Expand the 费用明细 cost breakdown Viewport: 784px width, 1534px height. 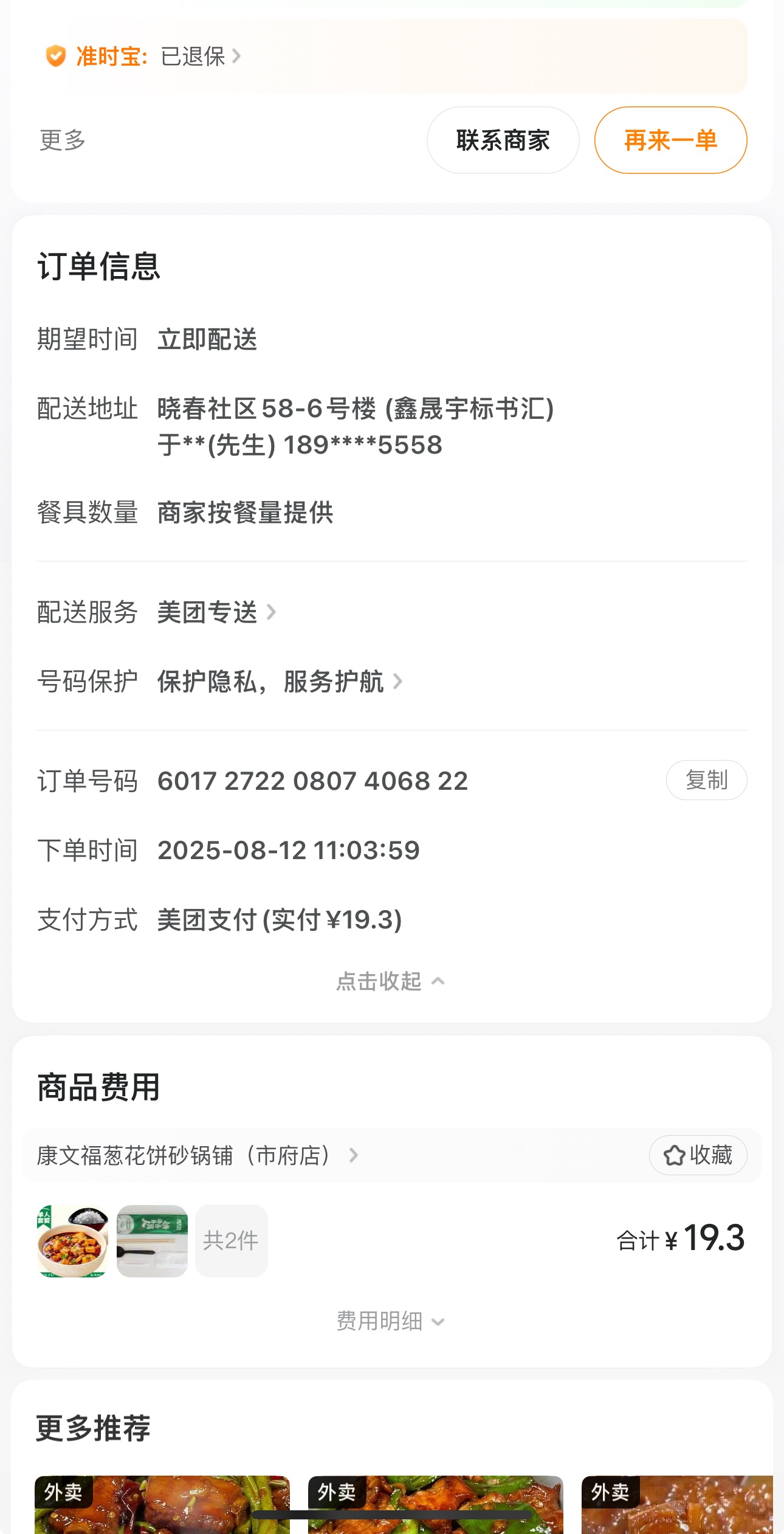(390, 1321)
